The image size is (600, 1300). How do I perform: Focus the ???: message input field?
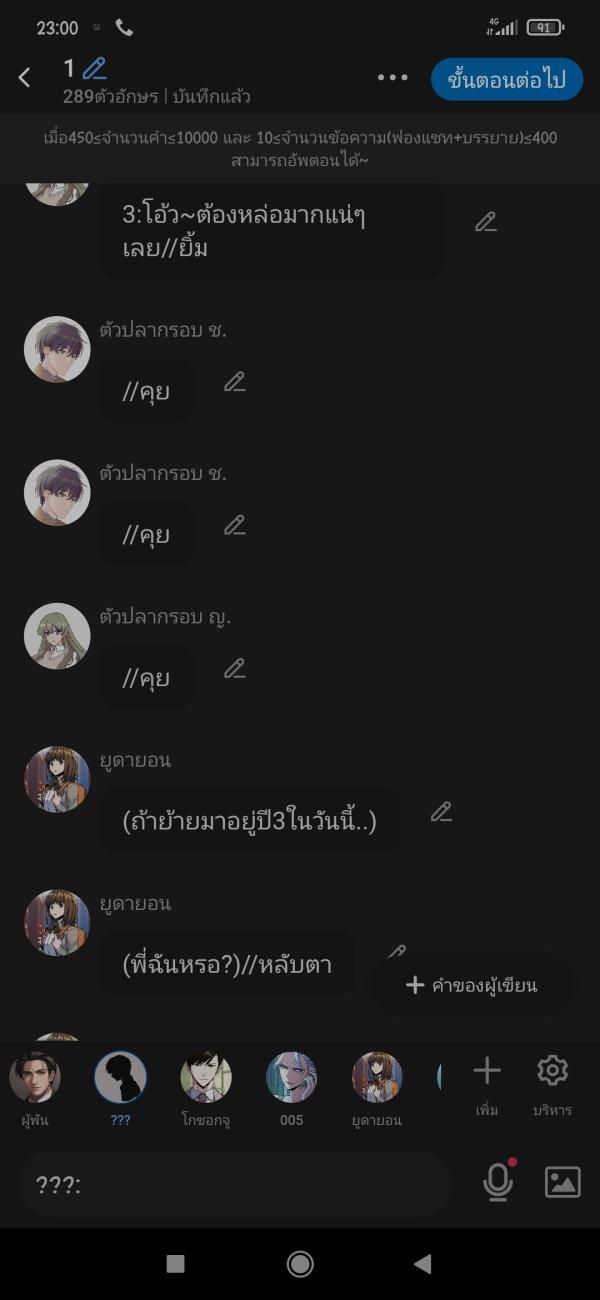pyautogui.click(x=235, y=1185)
